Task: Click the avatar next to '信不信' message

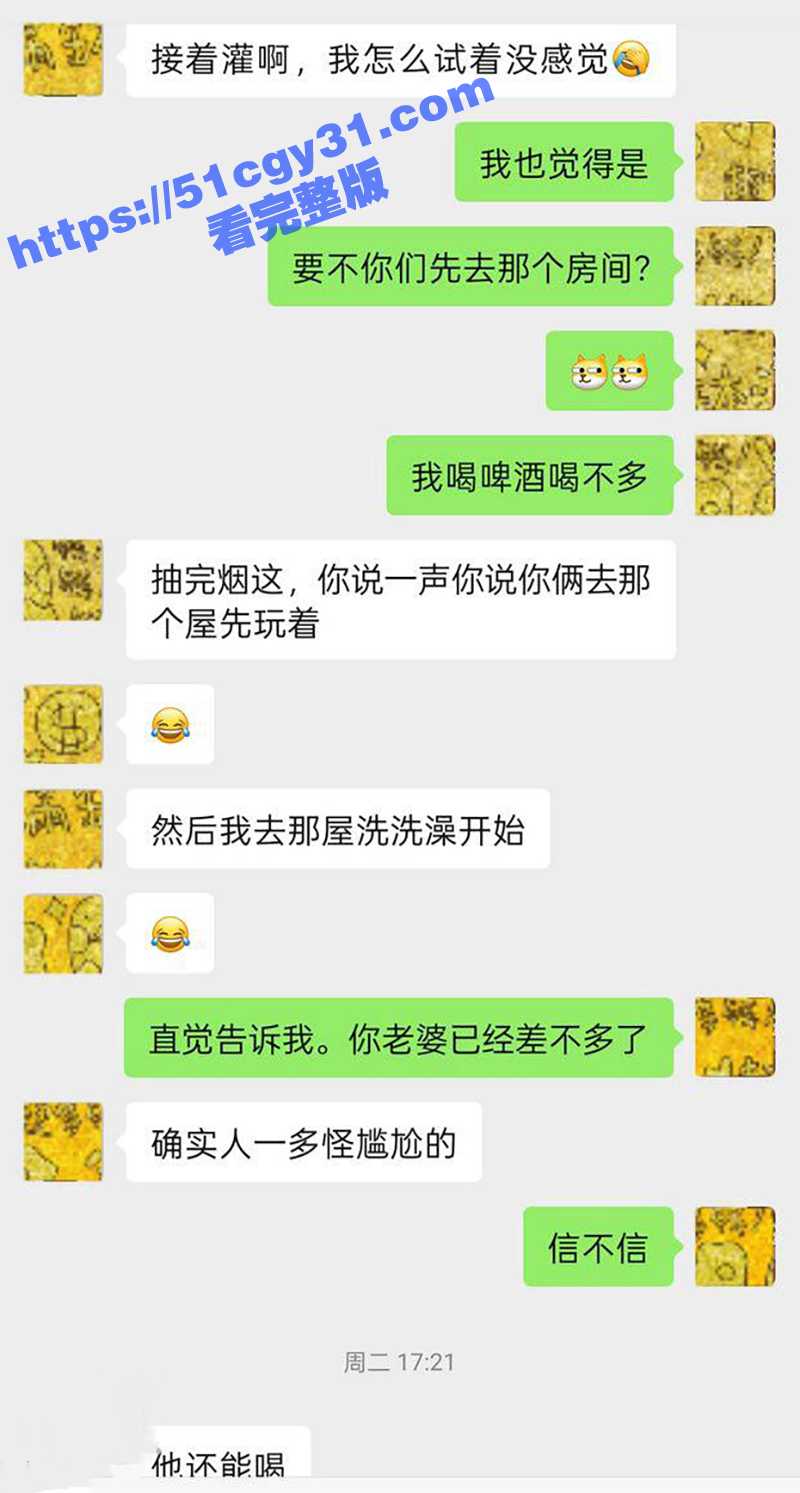Action: click(735, 1246)
